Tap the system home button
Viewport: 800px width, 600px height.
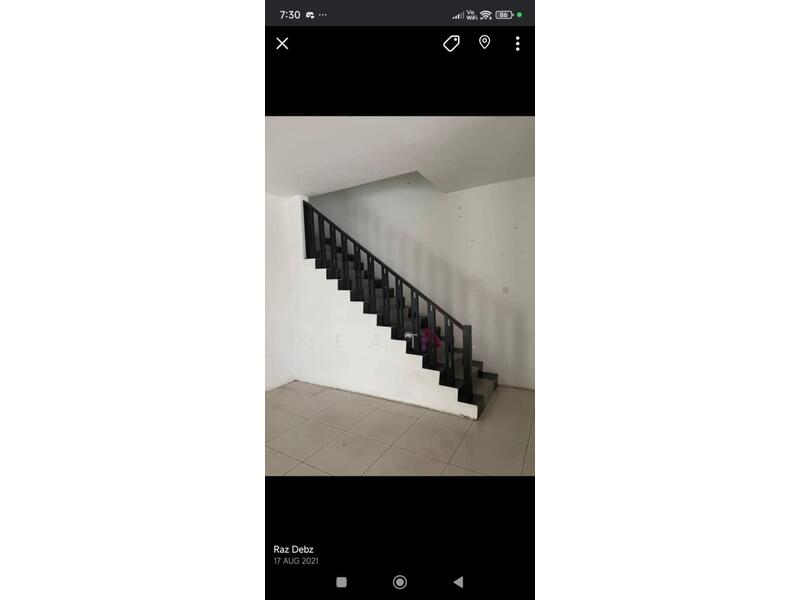point(400,581)
